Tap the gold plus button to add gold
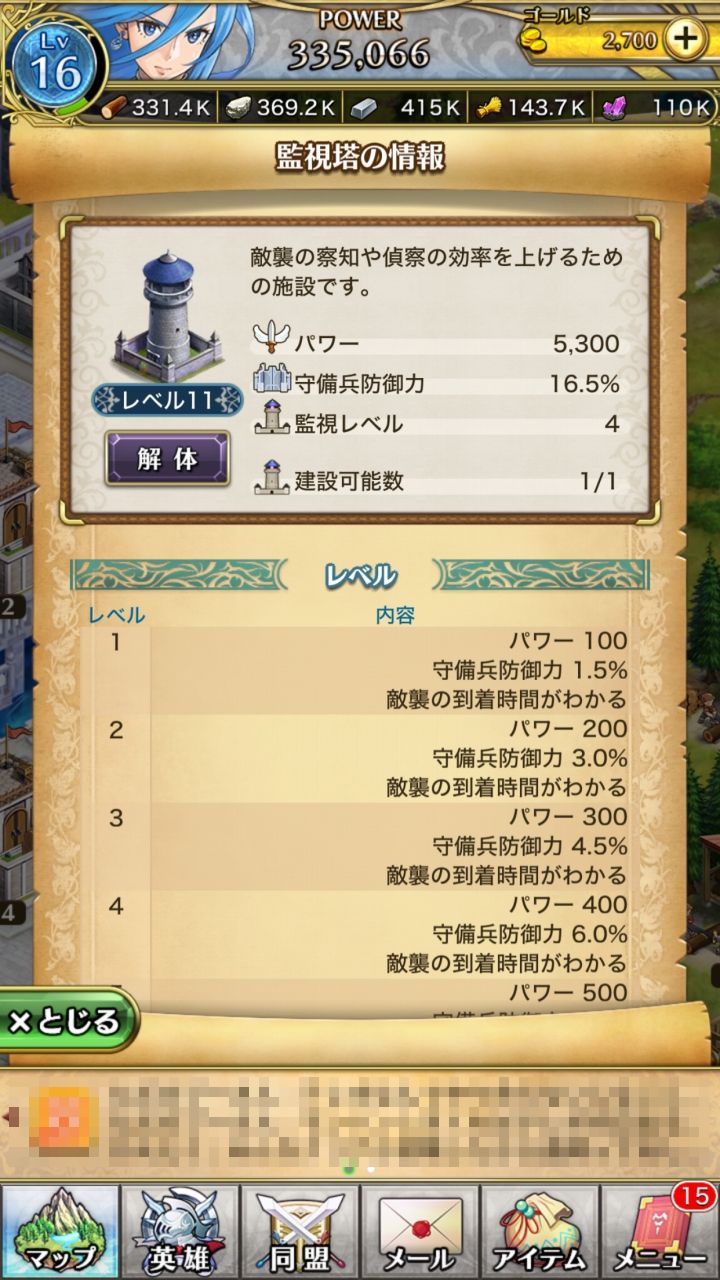The height and width of the screenshot is (1280, 720). click(685, 41)
